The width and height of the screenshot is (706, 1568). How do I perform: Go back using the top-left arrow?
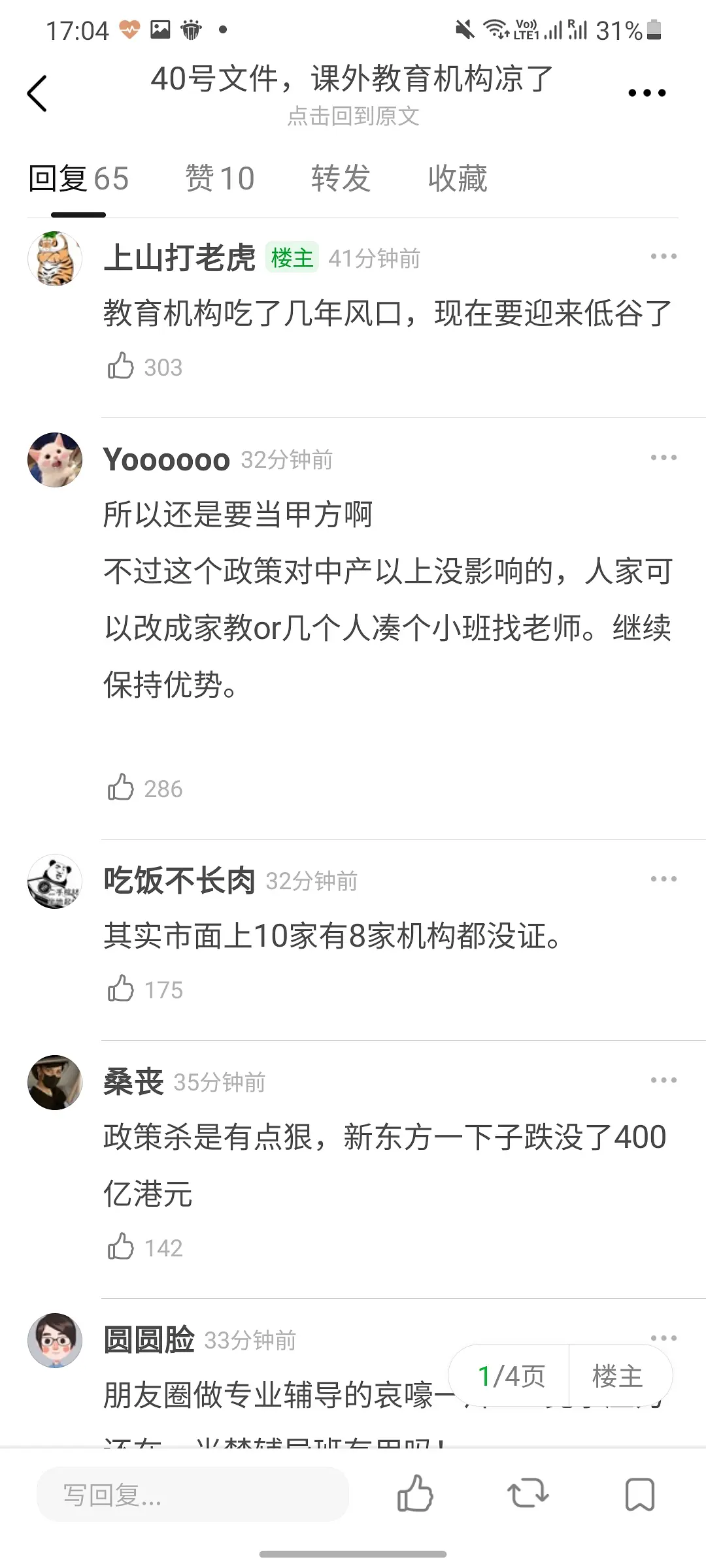point(37,93)
